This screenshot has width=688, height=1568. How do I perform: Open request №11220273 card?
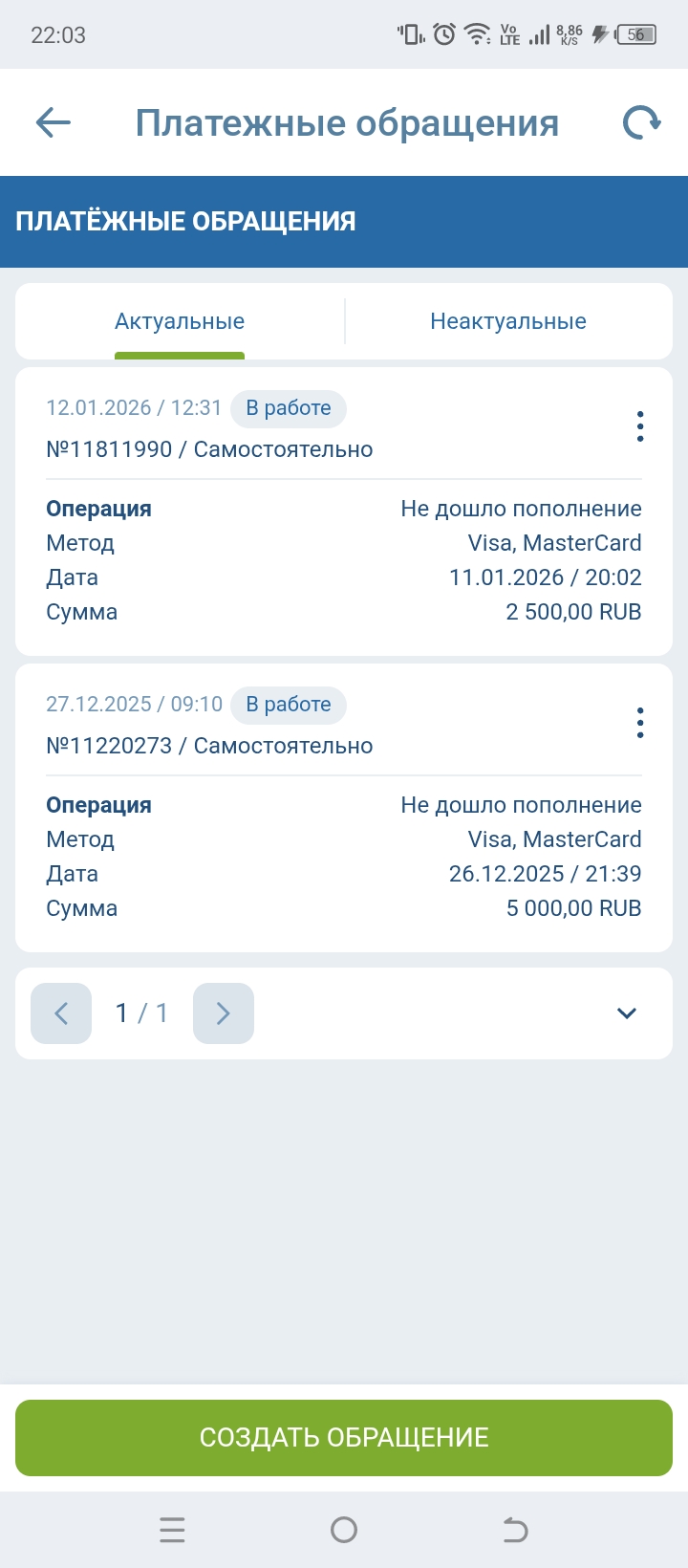pos(287,851)
